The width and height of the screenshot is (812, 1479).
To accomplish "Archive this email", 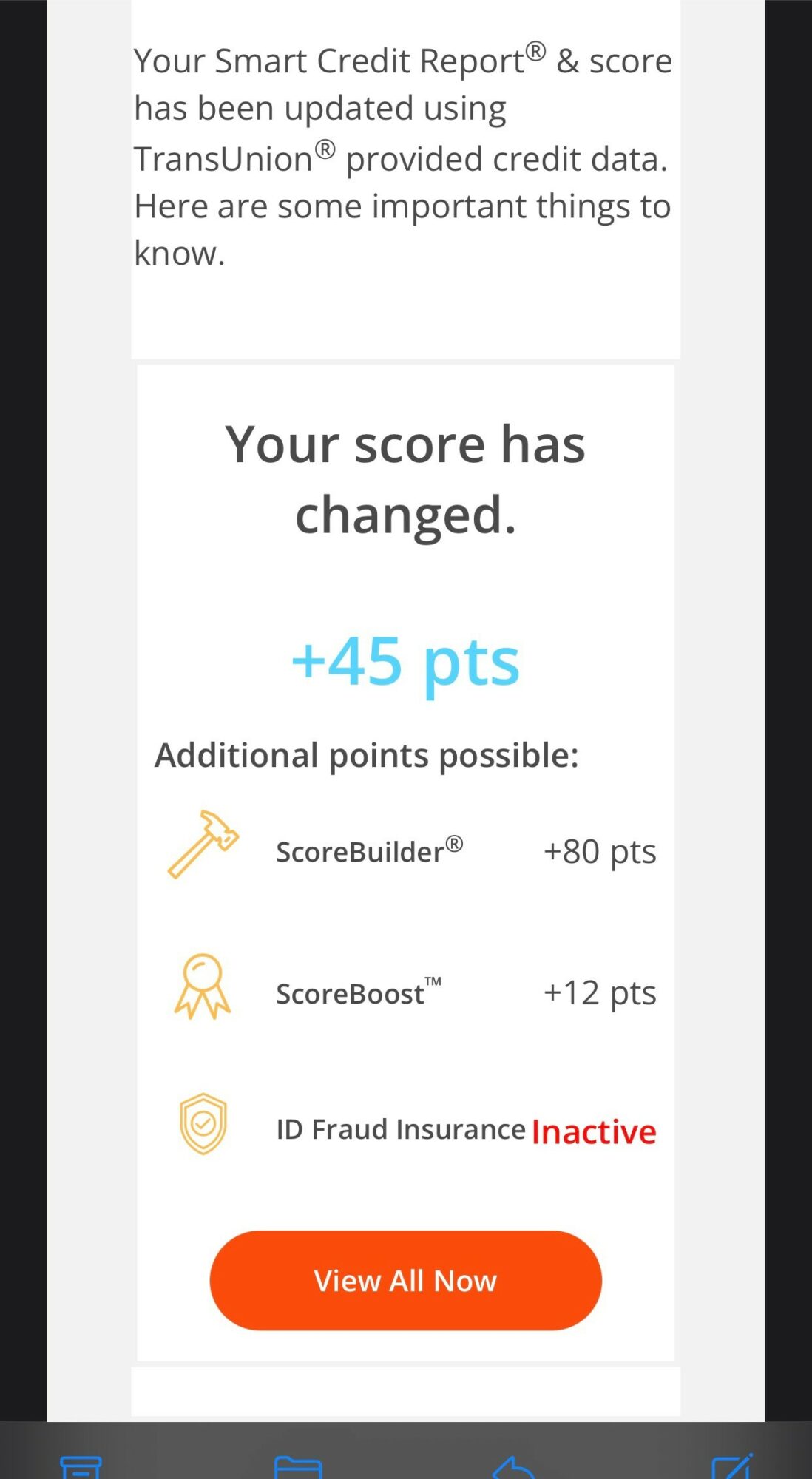I will [81, 1466].
